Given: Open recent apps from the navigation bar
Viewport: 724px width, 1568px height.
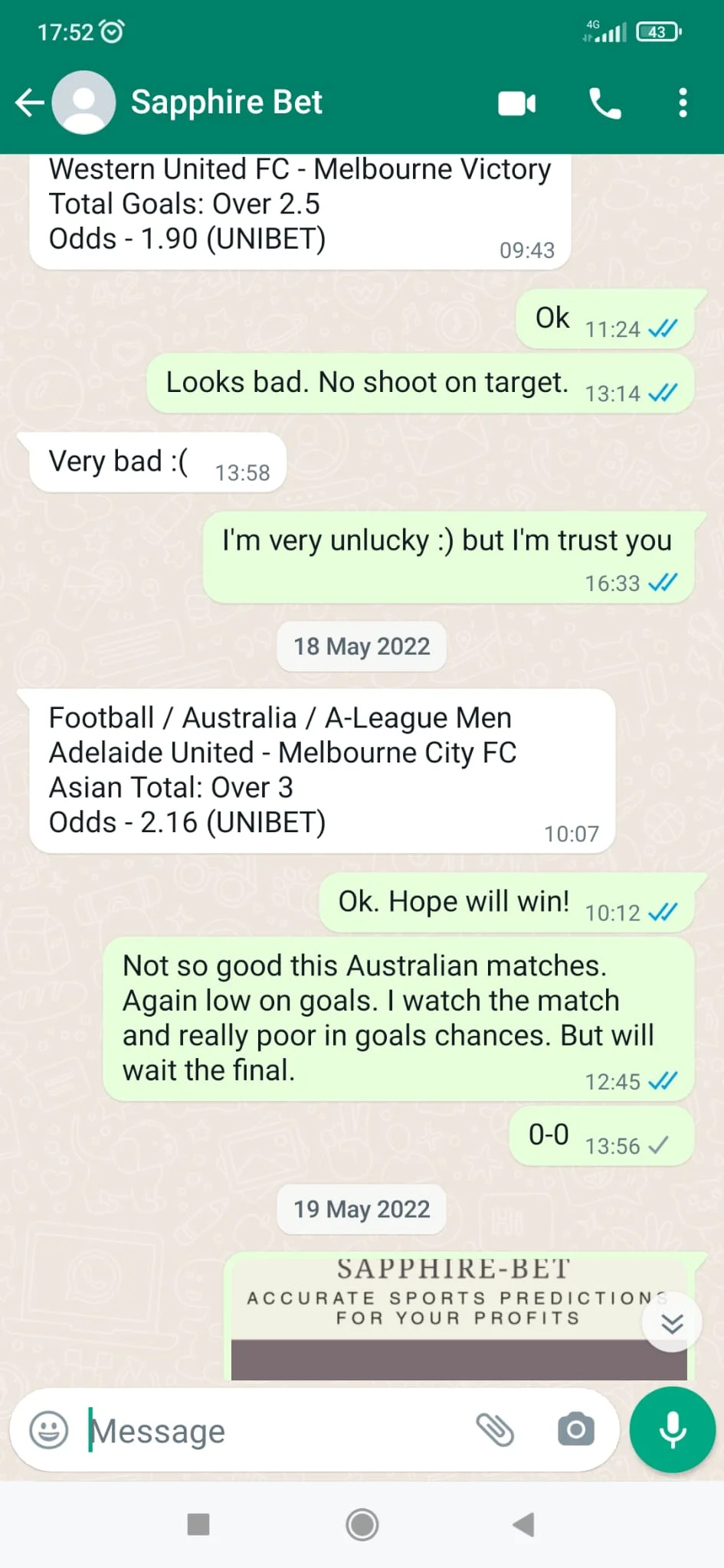Looking at the screenshot, I should click(x=198, y=1524).
